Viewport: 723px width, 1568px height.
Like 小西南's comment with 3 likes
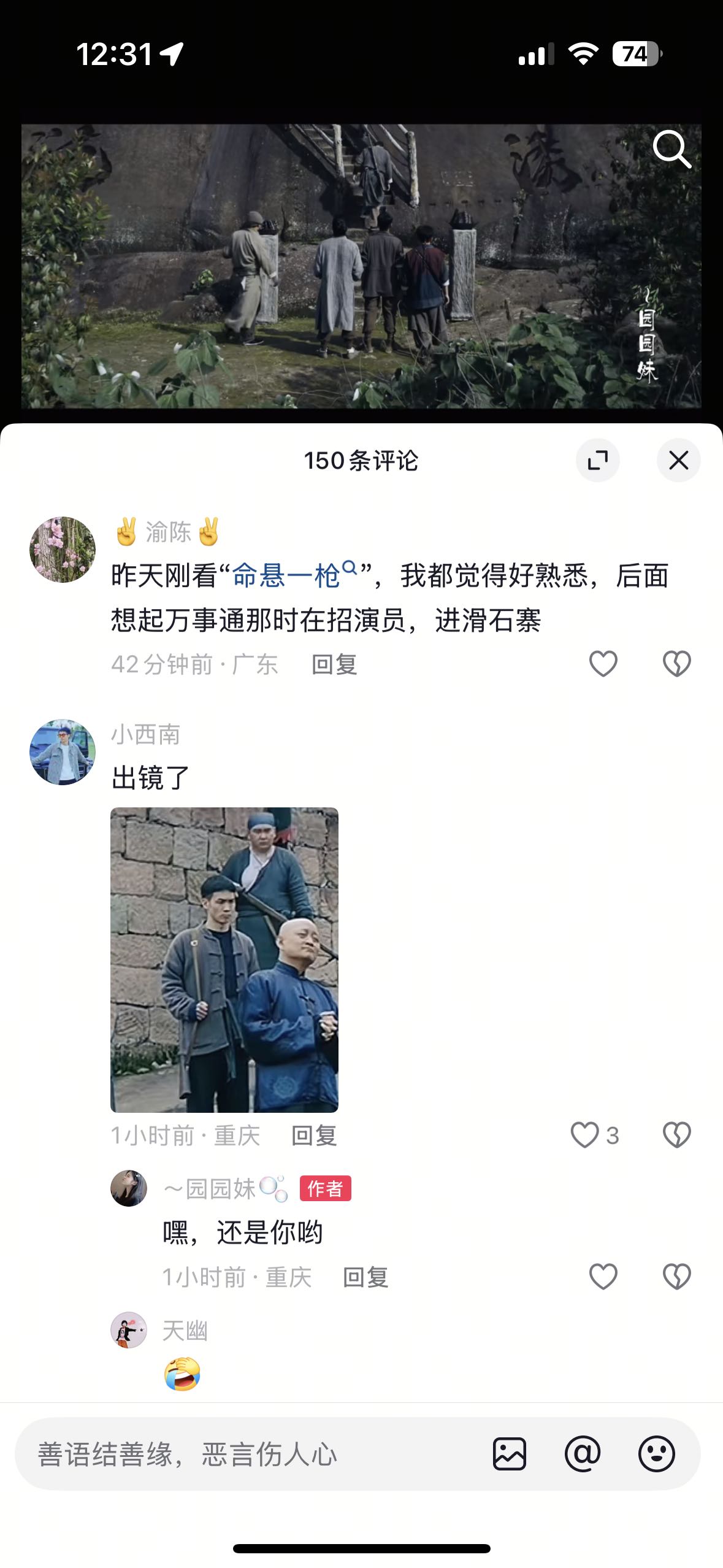coord(585,1135)
